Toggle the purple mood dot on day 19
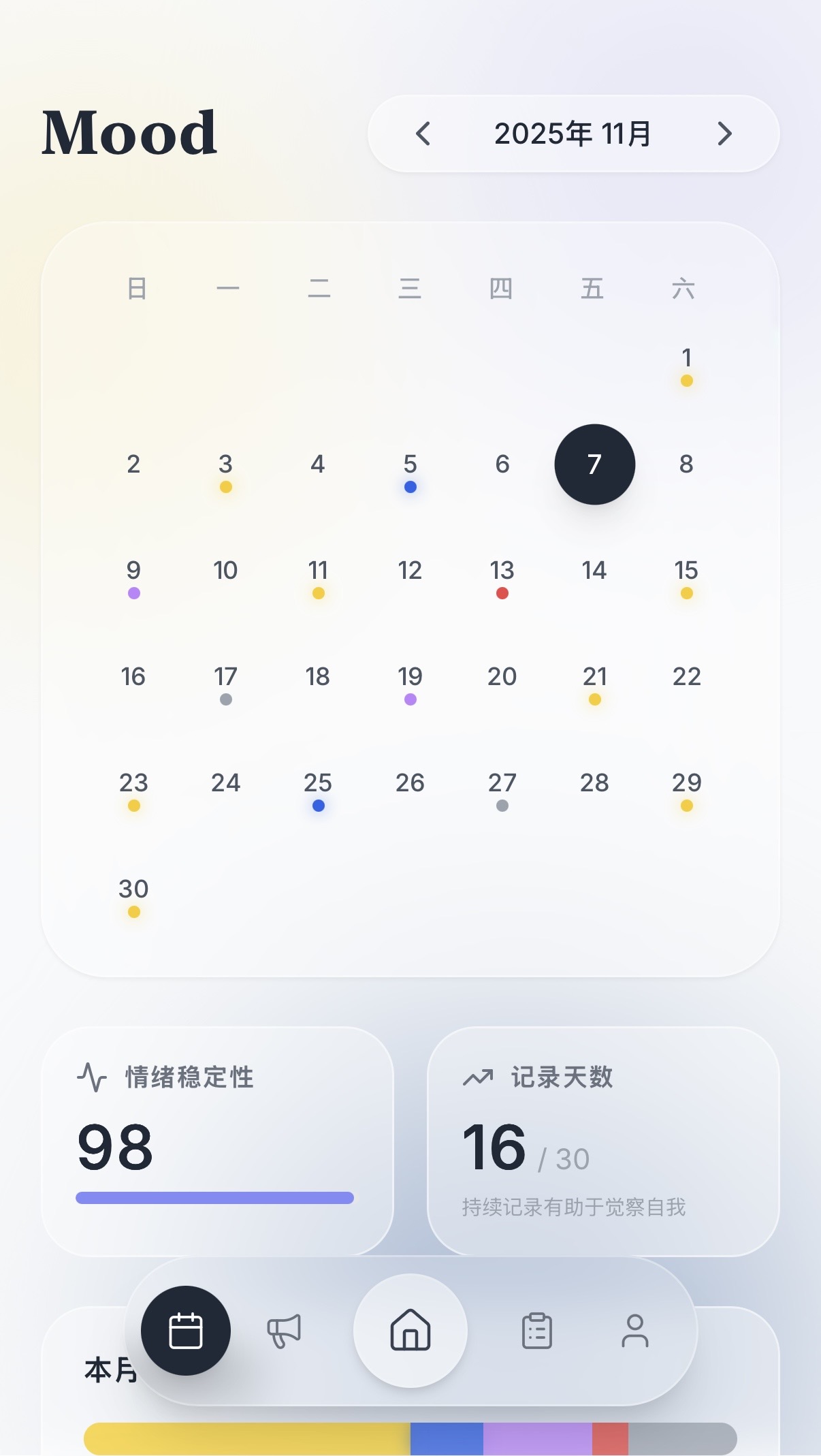Image resolution: width=821 pixels, height=1456 pixels. 410,698
